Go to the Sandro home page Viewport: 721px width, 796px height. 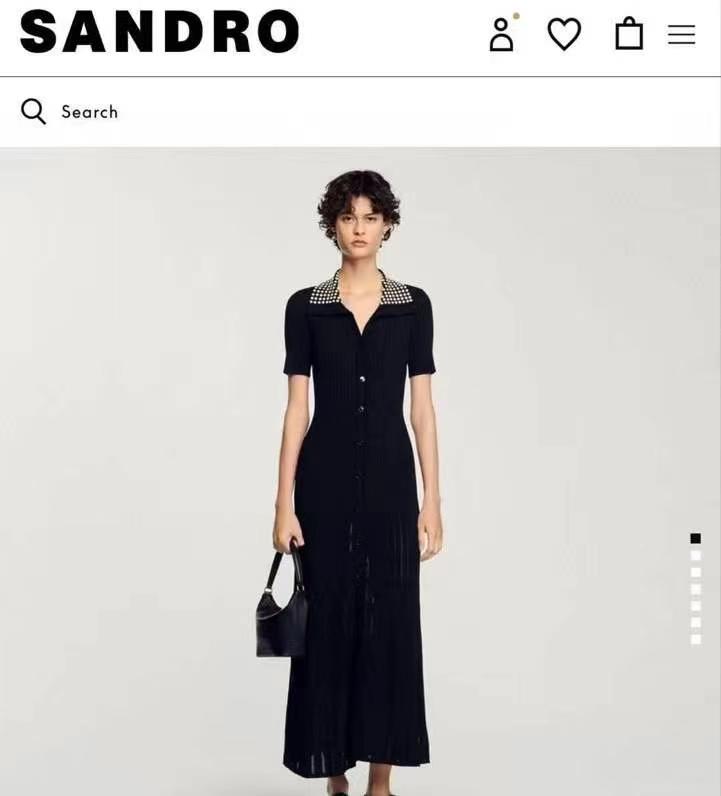[160, 32]
